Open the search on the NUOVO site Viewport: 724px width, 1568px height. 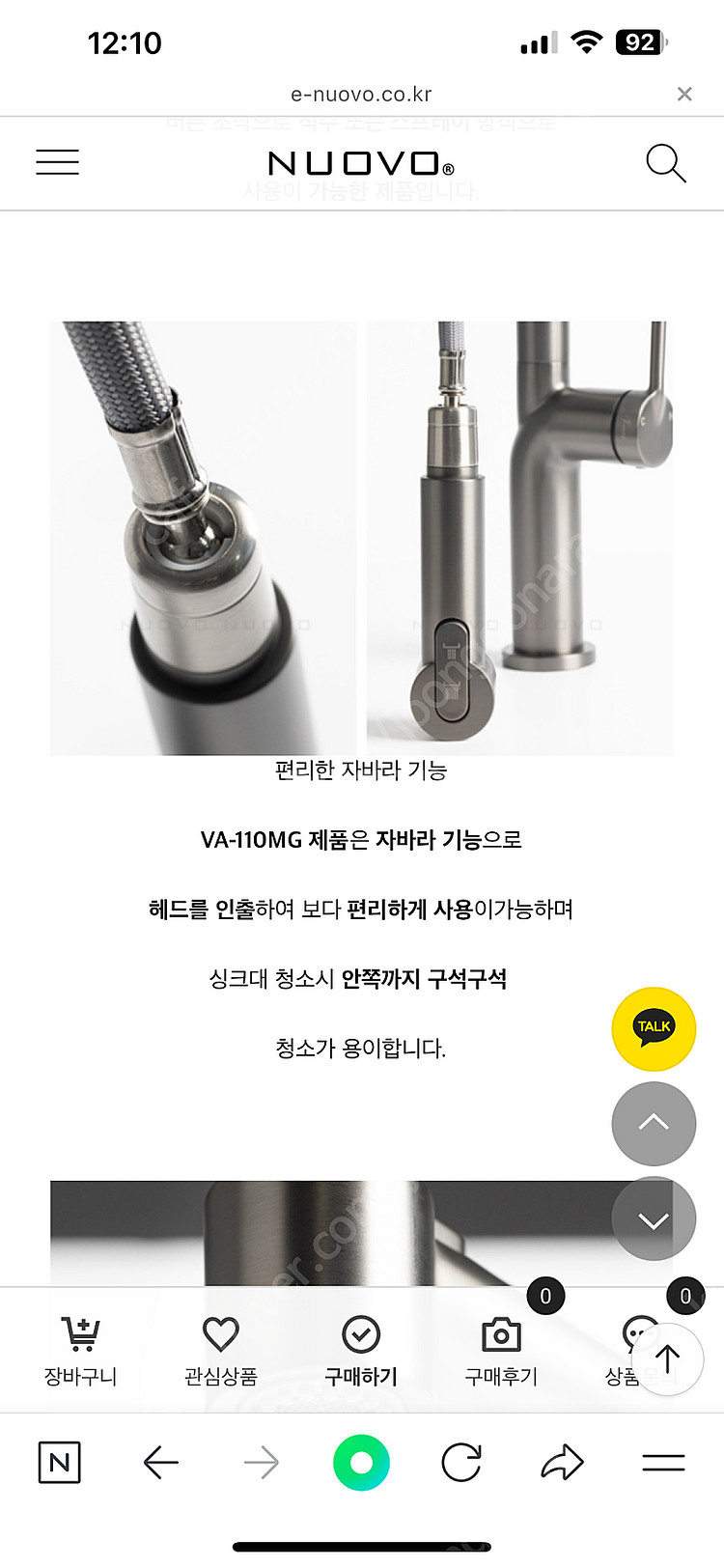[x=666, y=162]
